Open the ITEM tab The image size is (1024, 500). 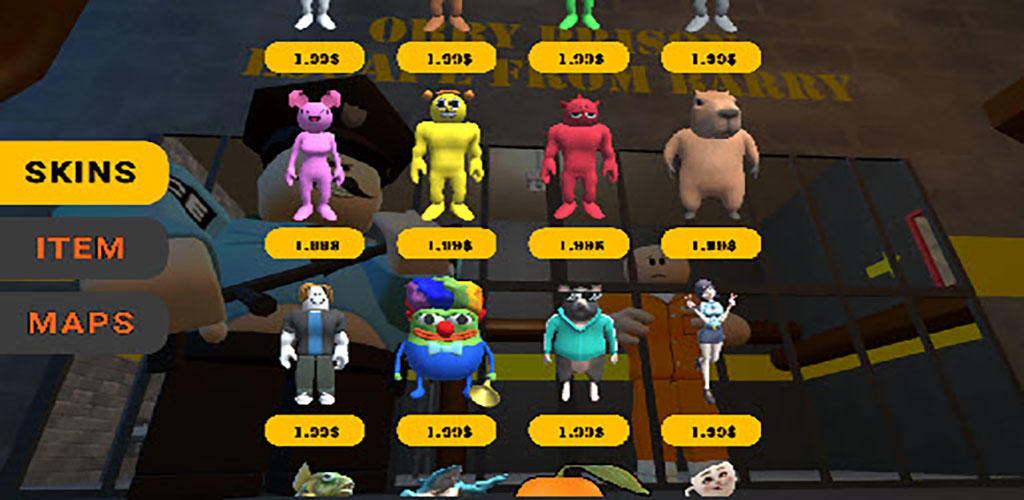click(82, 247)
